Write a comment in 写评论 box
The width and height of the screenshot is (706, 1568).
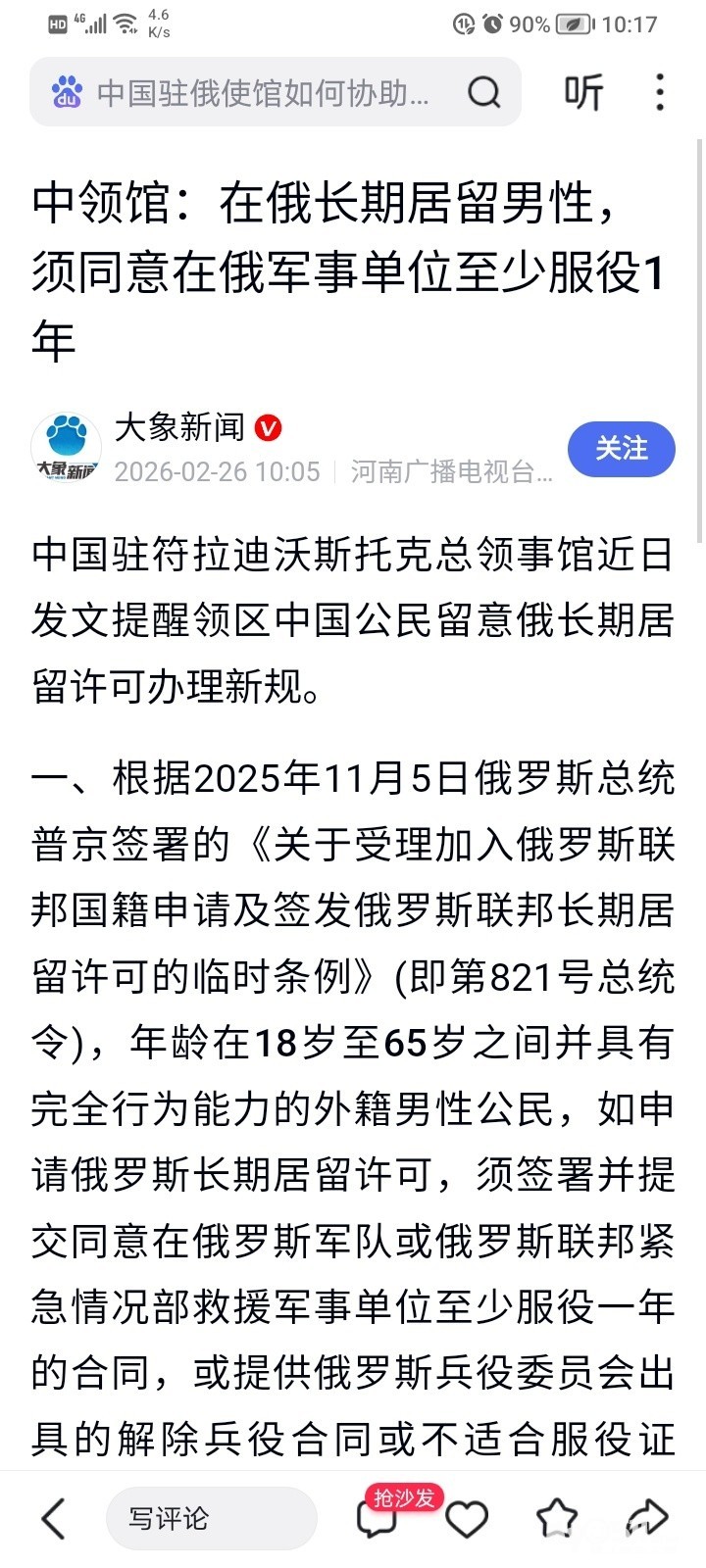pos(211,1519)
